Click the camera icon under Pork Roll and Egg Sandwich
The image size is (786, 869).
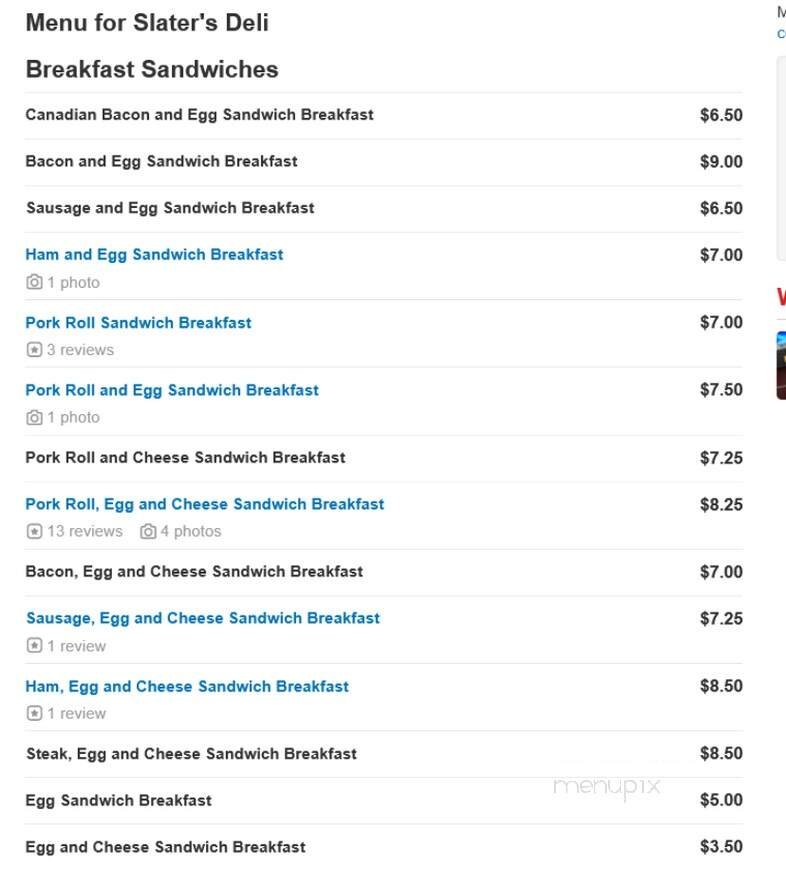[x=32, y=417]
